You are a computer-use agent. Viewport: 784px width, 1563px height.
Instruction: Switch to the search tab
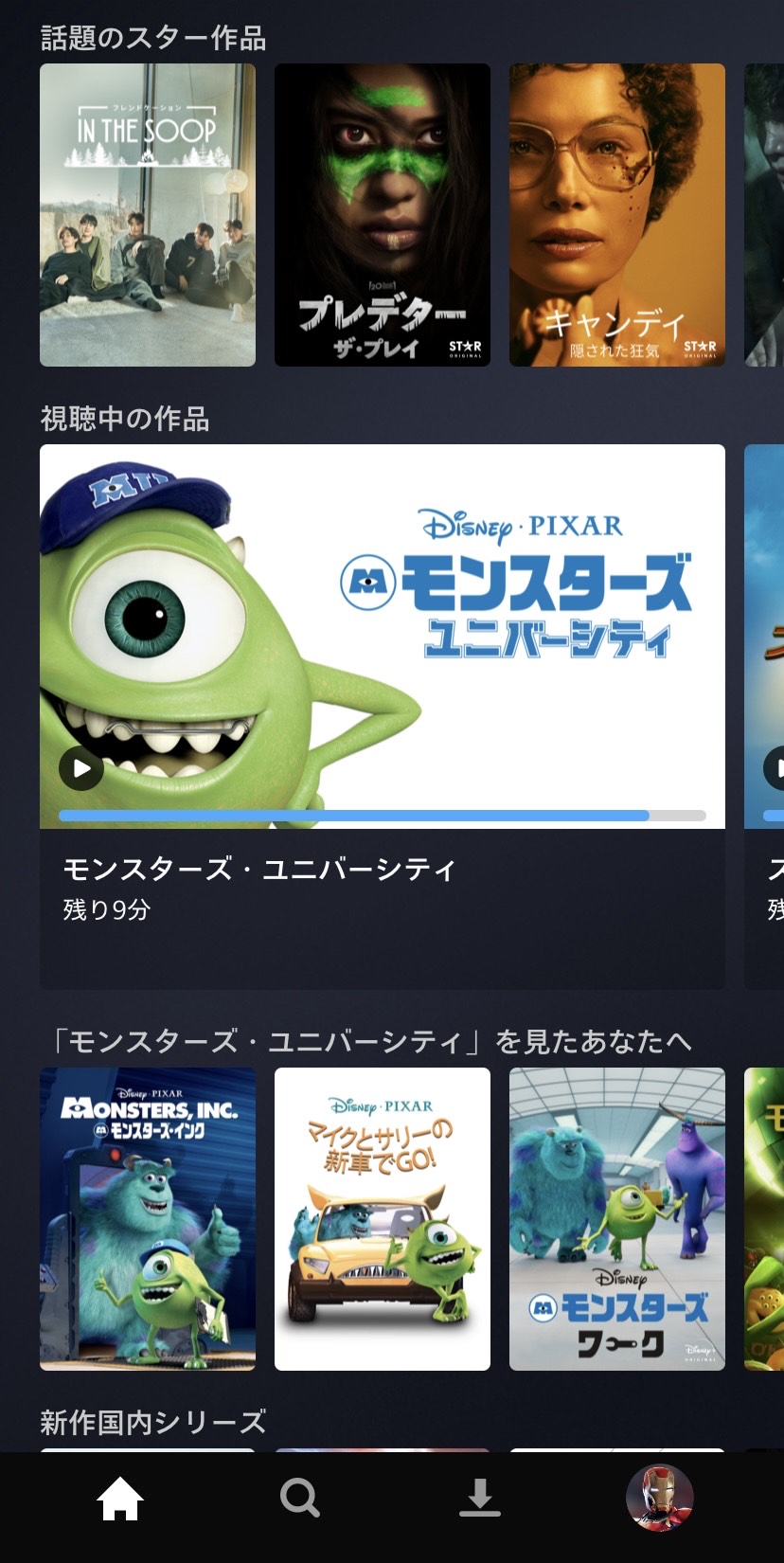(x=300, y=1499)
